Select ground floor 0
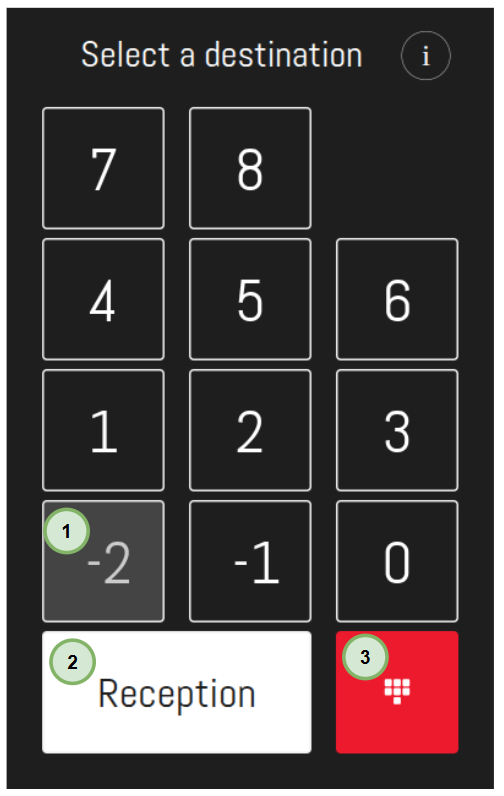Screen dimensions: 504x796 397,561
